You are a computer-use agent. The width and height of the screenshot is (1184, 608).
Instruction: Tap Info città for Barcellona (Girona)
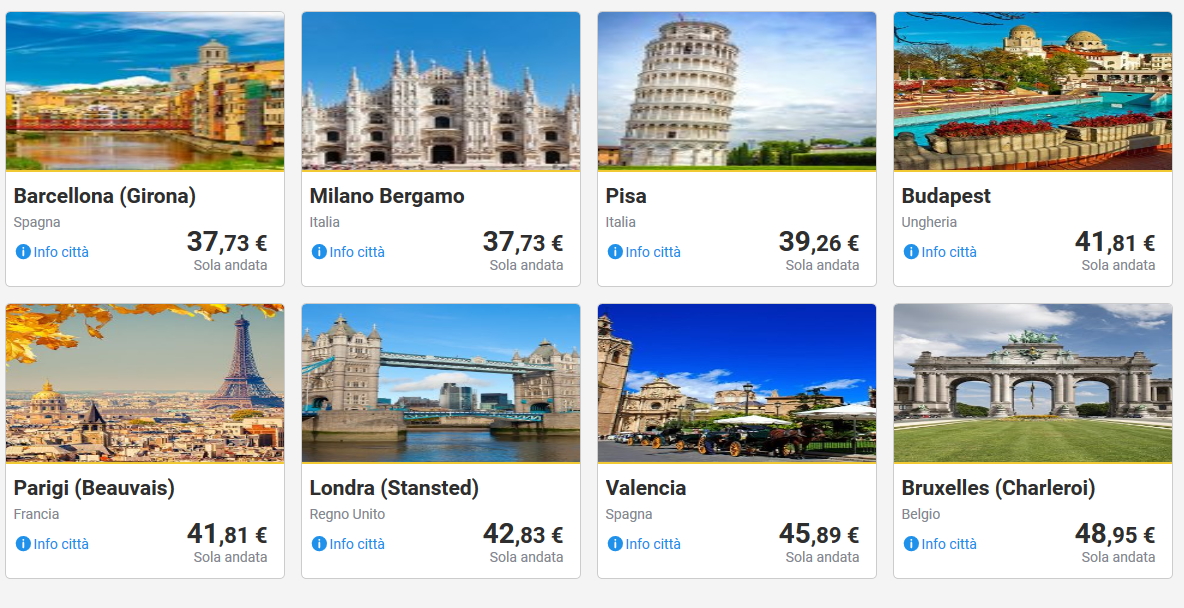[53, 252]
